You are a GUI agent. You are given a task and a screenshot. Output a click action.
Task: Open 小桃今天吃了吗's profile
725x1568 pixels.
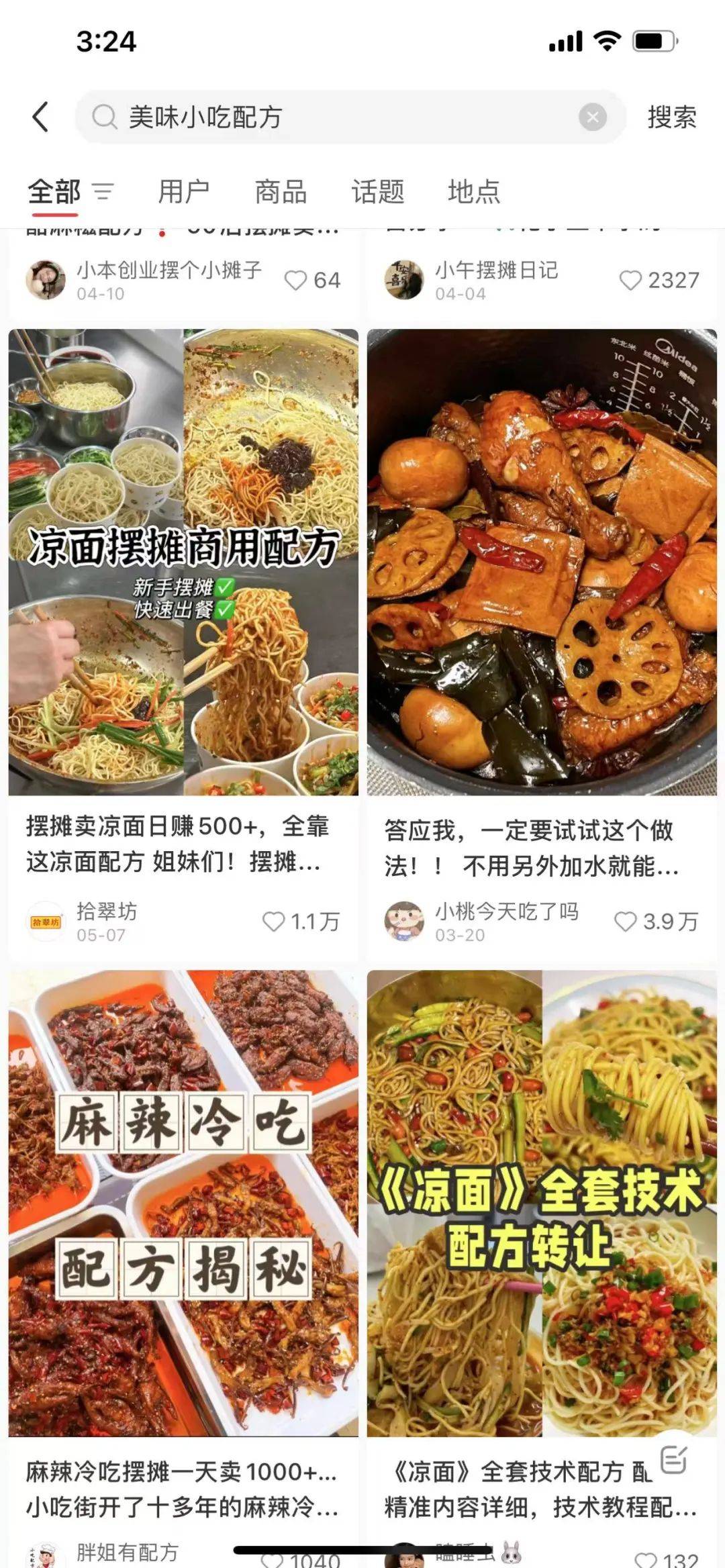404,922
